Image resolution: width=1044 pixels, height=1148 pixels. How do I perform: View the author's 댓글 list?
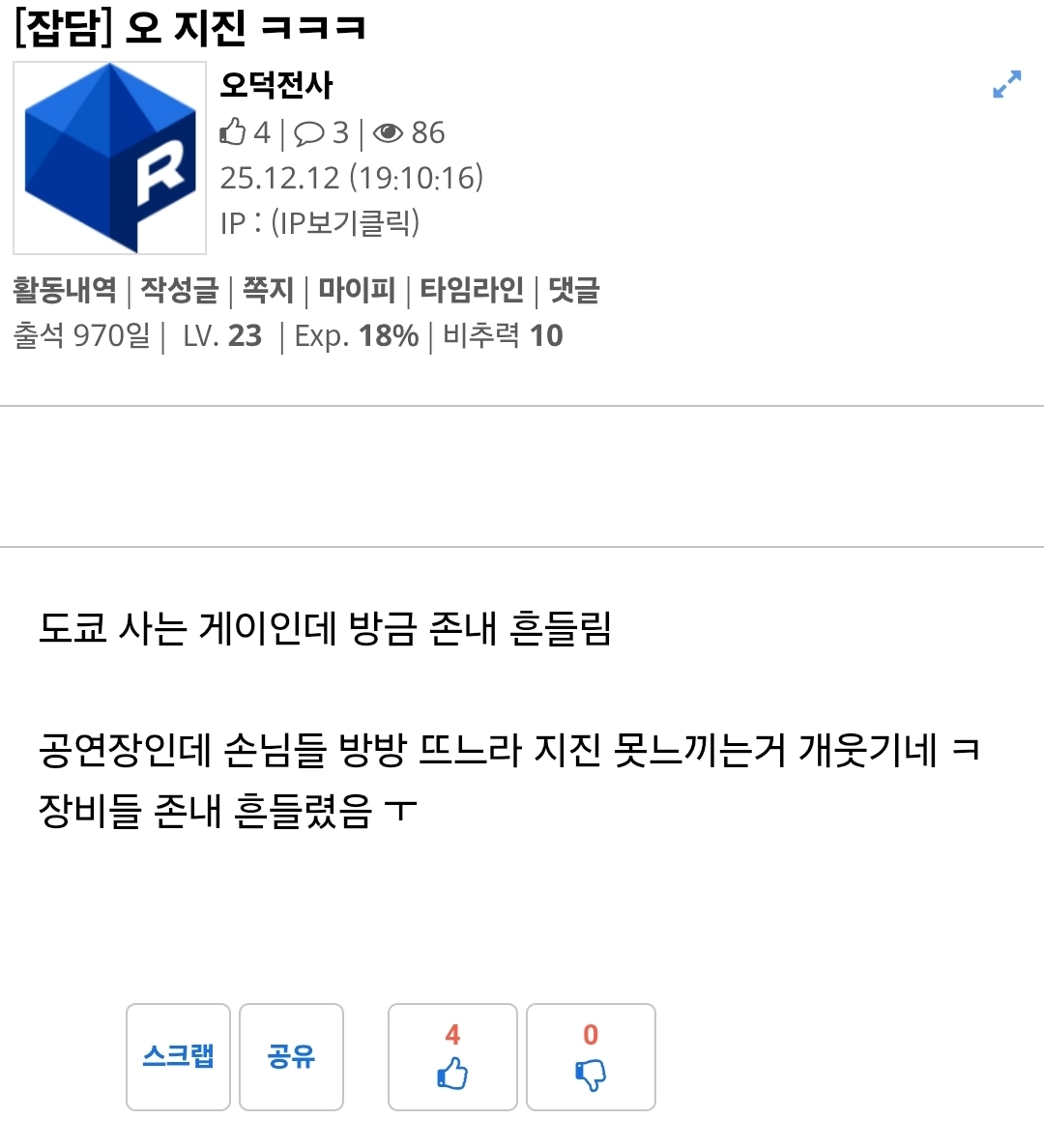point(574,290)
